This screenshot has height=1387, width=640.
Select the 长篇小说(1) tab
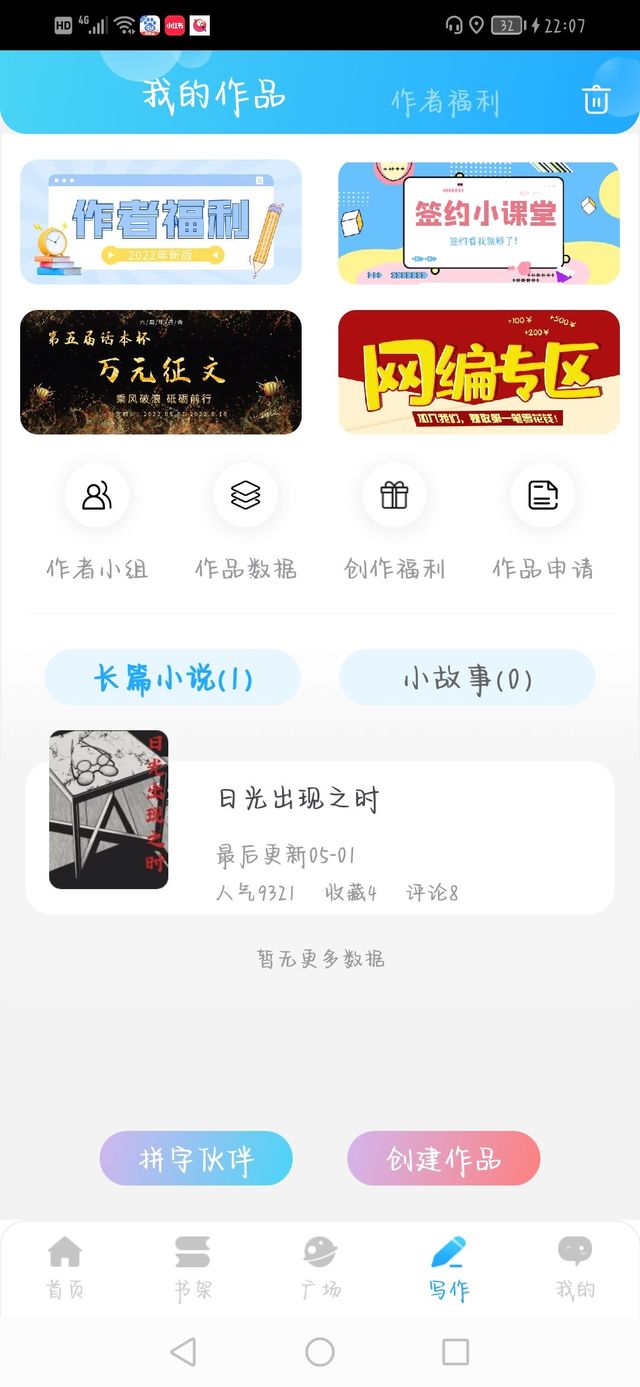coord(172,678)
